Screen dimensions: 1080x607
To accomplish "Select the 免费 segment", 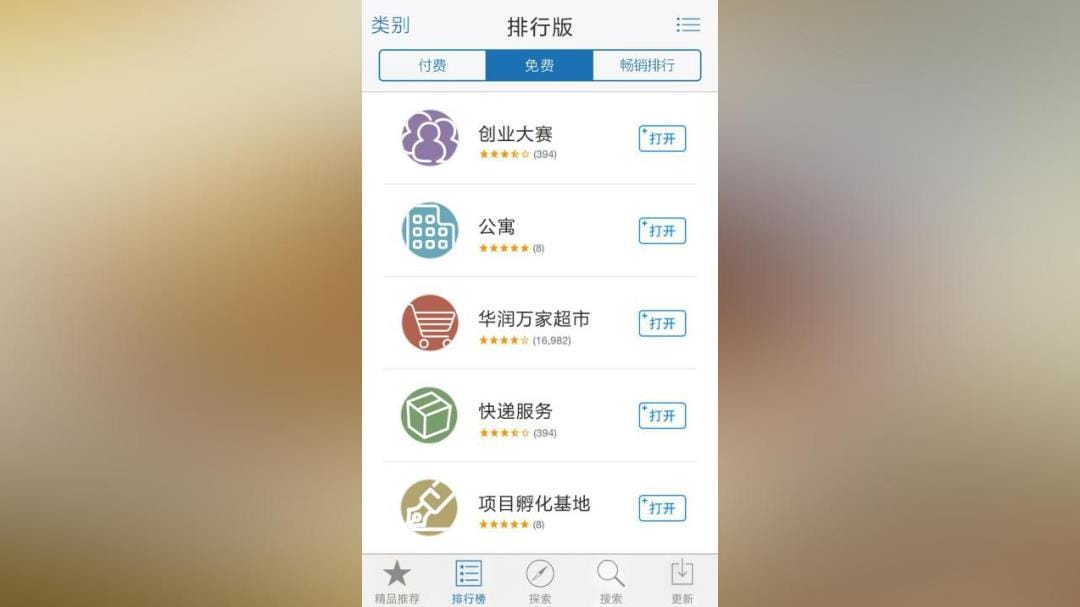I will [539, 66].
